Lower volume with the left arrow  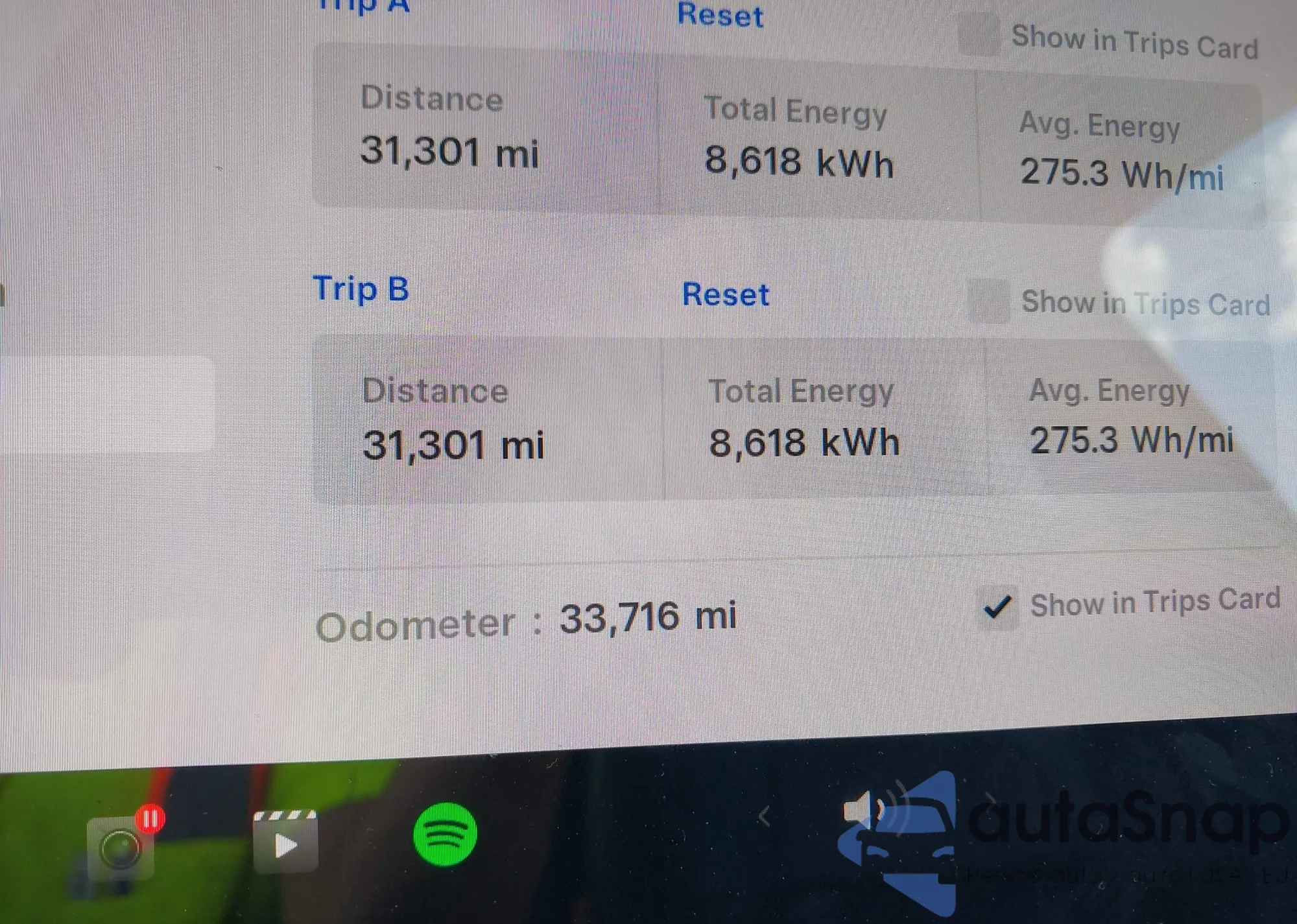tap(764, 816)
